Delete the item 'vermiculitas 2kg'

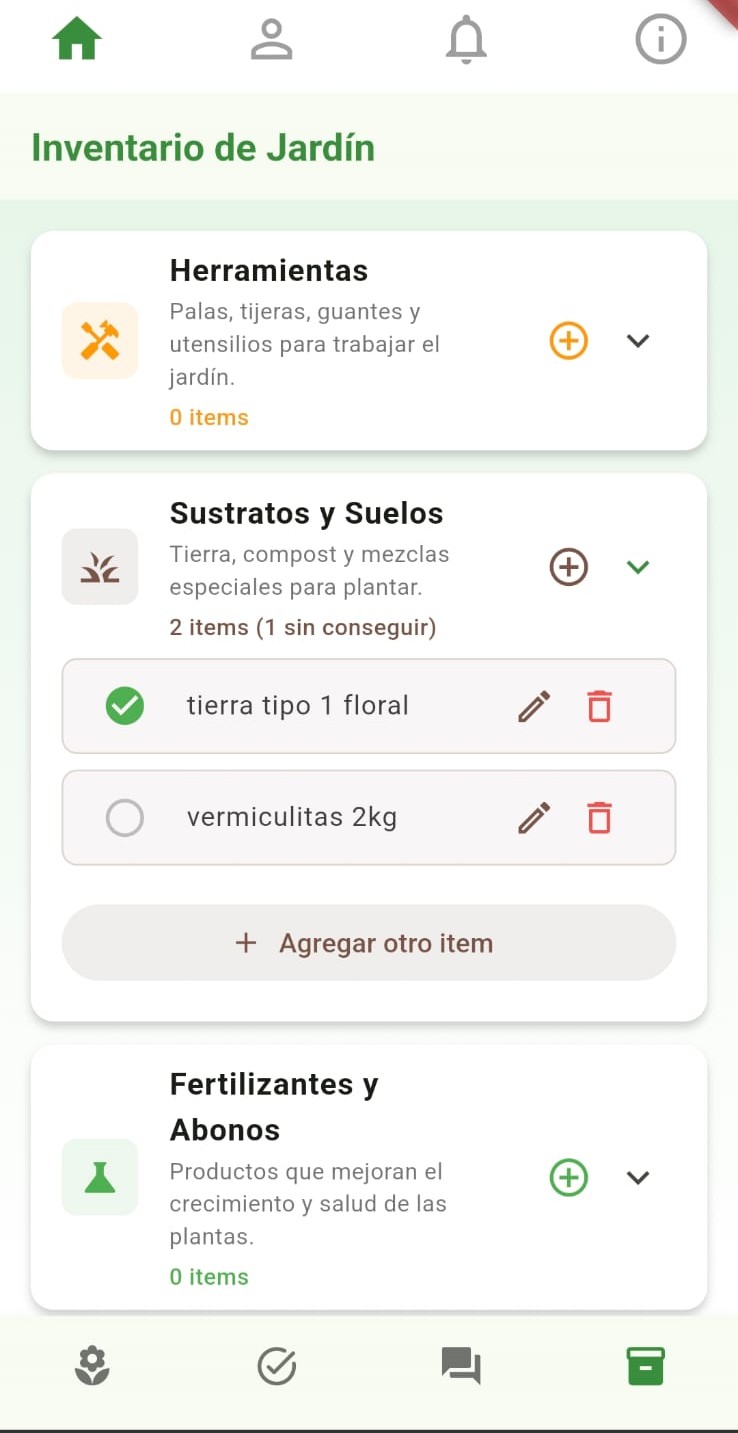pyautogui.click(x=599, y=817)
